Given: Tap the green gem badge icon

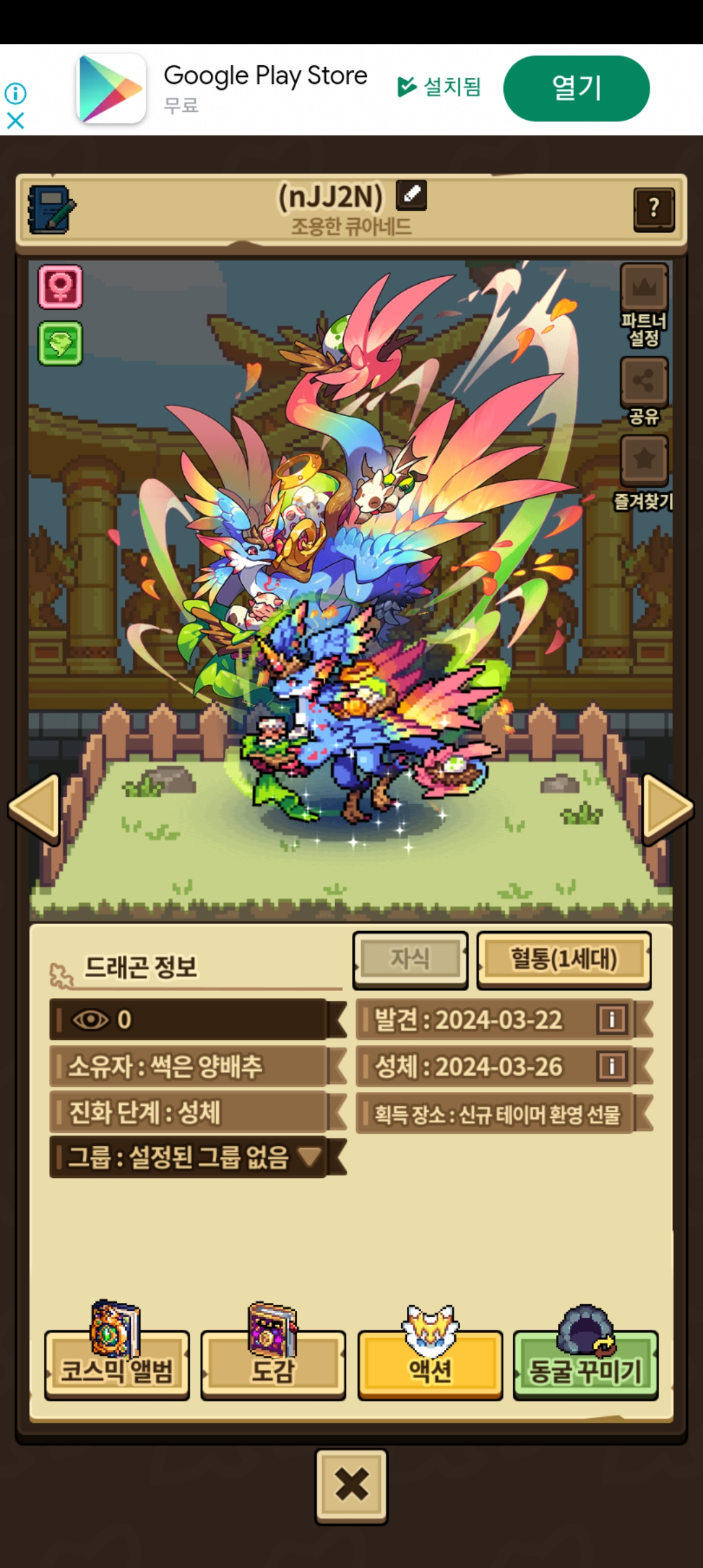Looking at the screenshot, I should pyautogui.click(x=61, y=343).
